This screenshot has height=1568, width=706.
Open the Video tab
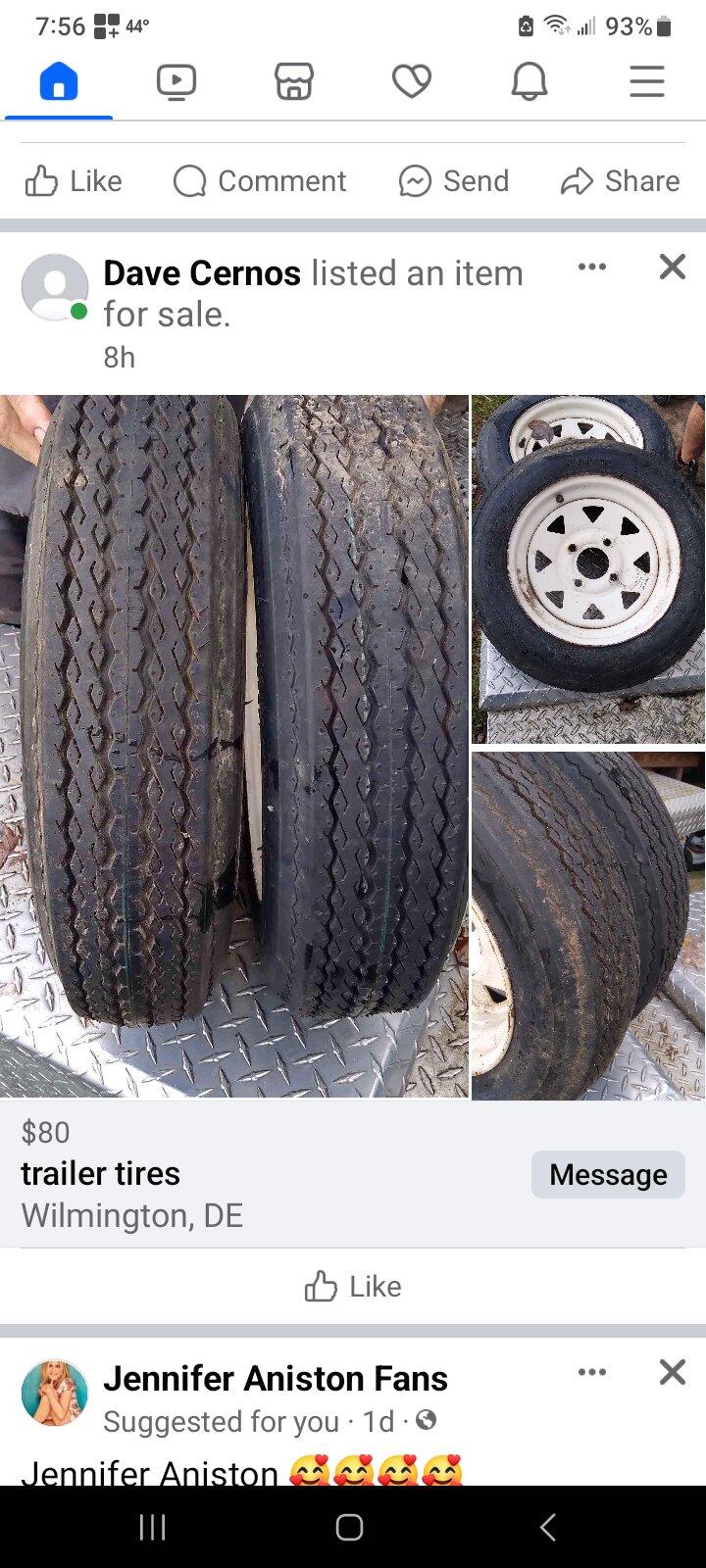click(x=176, y=82)
